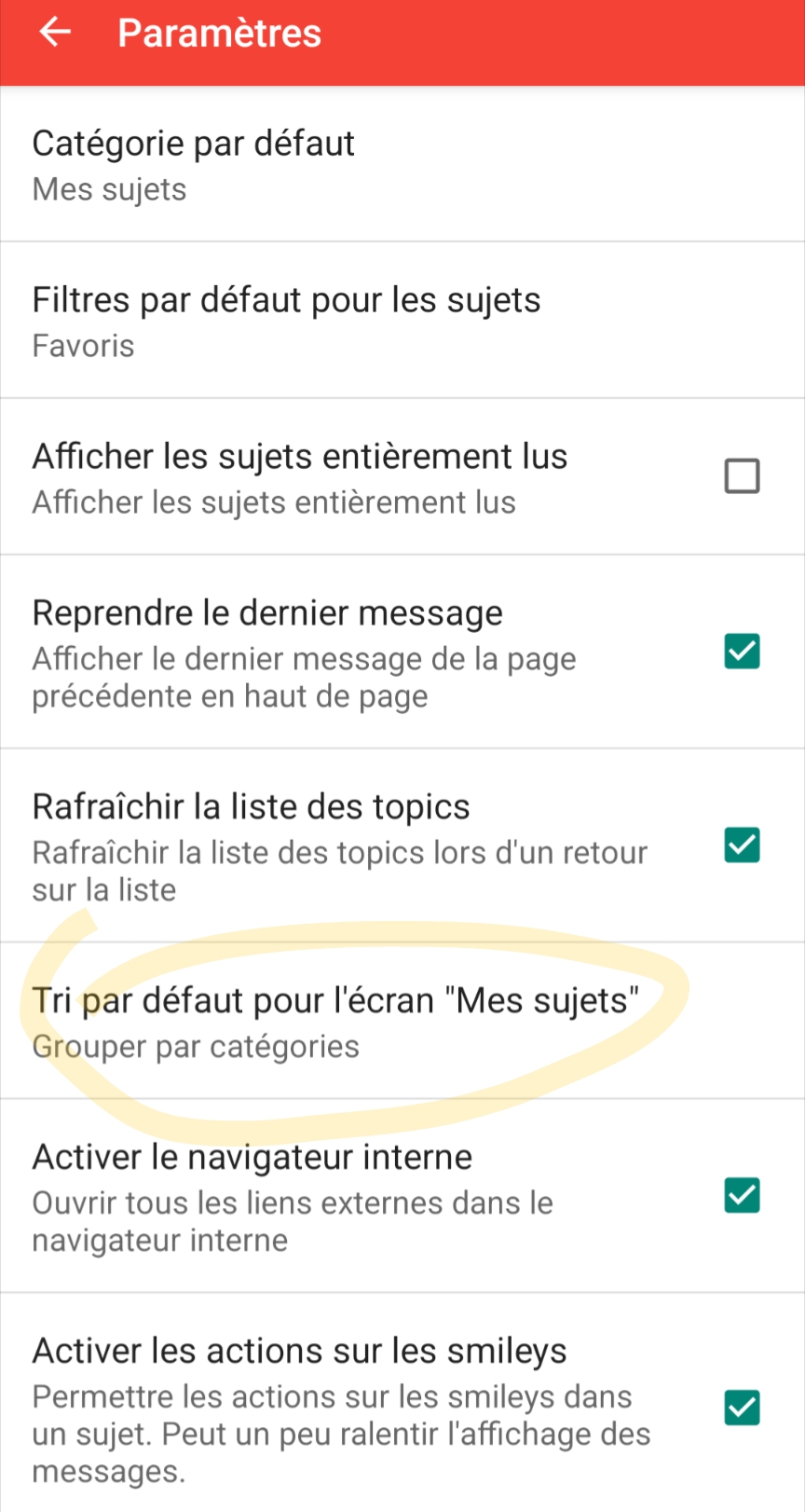Untick Activer les actions sur les smileys
This screenshot has width=805, height=1512.
[x=742, y=1409]
